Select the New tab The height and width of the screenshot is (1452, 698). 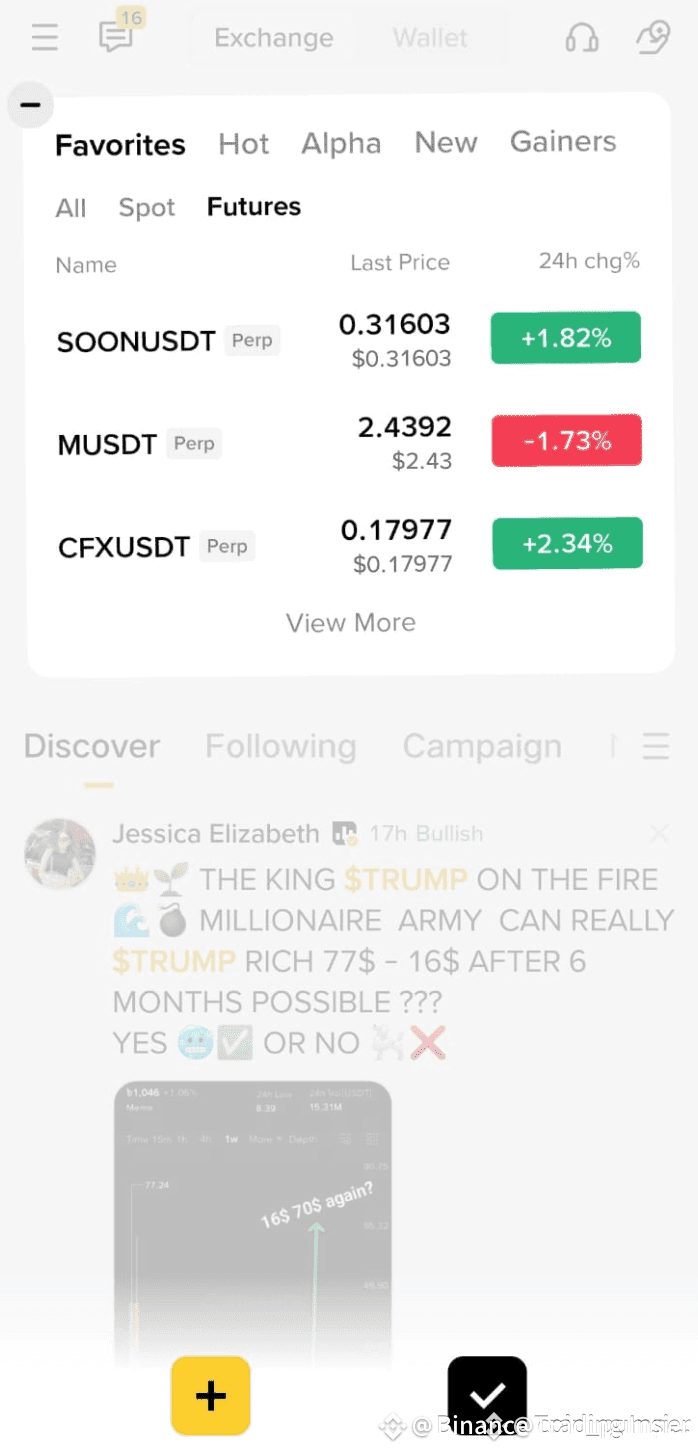coord(446,143)
